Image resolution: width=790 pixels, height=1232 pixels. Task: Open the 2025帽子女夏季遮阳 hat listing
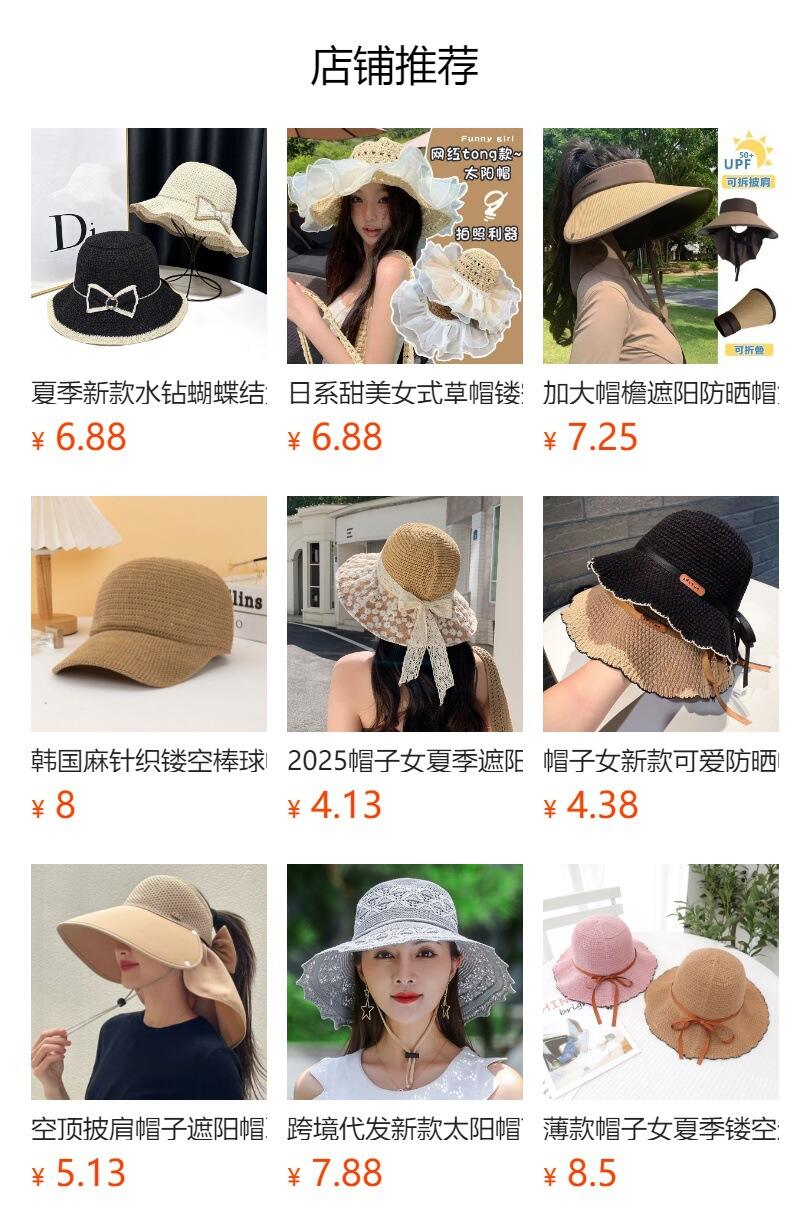404,614
